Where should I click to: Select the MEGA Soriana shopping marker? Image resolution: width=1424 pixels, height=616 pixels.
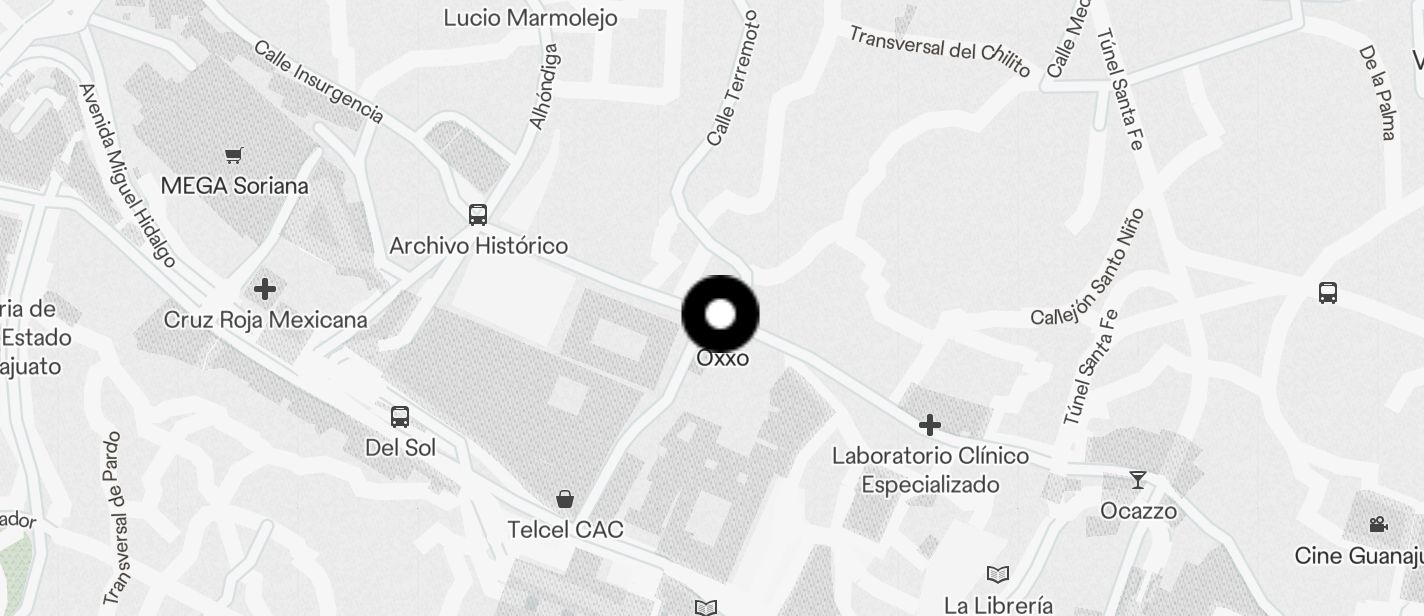(x=233, y=155)
